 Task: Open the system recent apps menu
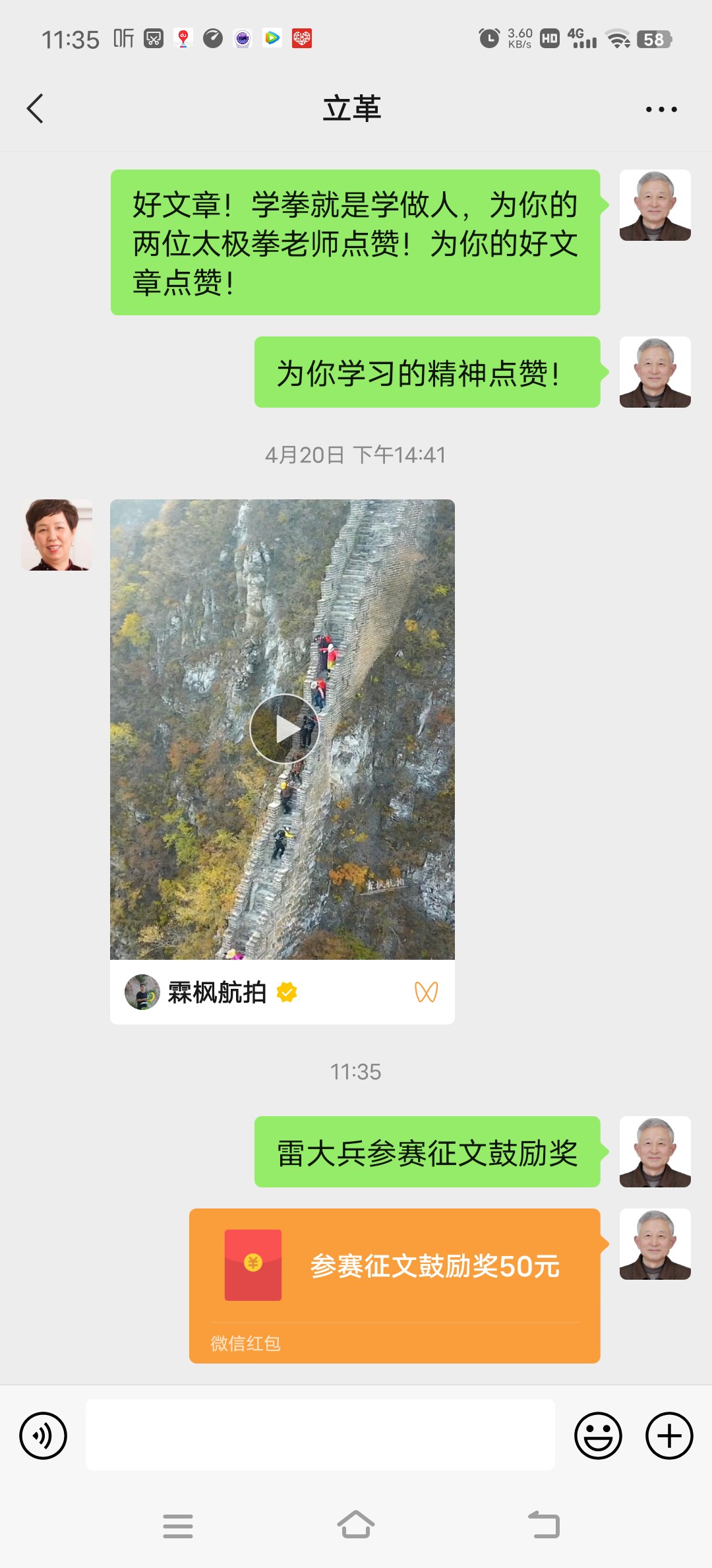[x=178, y=1525]
